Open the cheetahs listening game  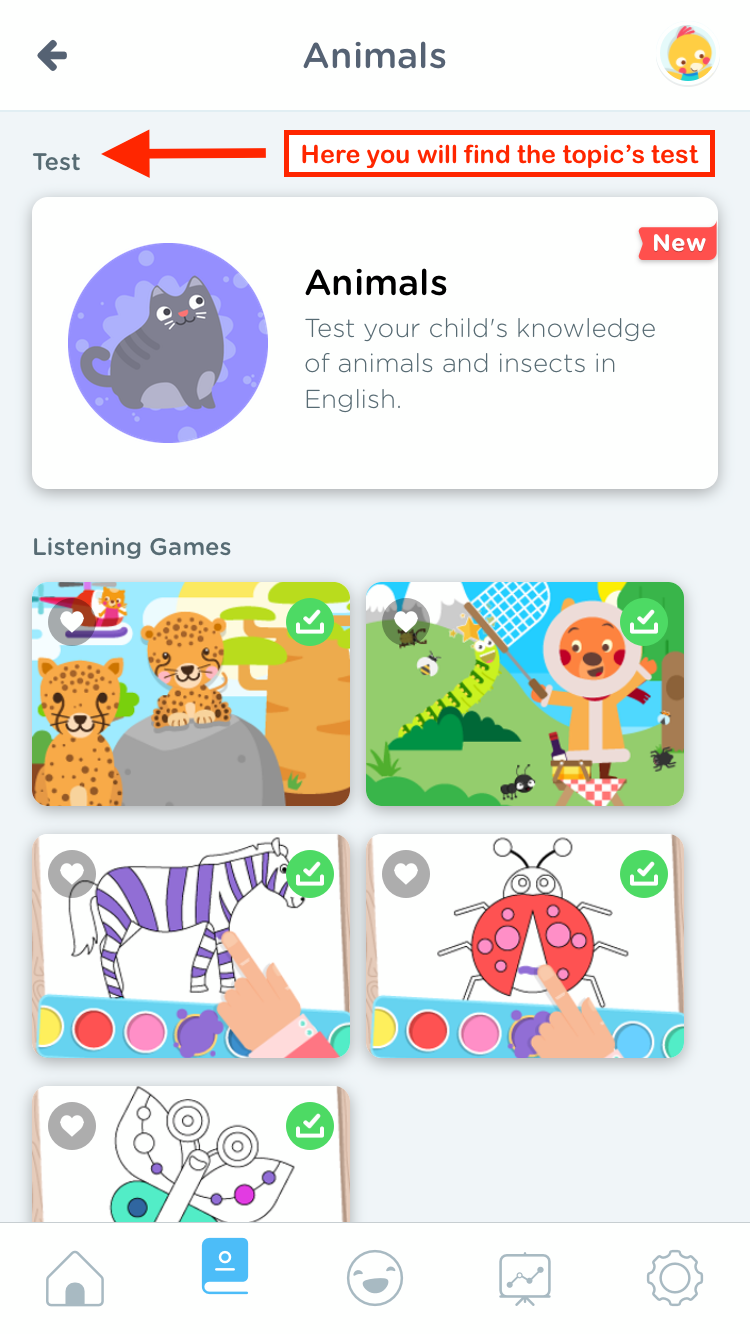coord(191,694)
